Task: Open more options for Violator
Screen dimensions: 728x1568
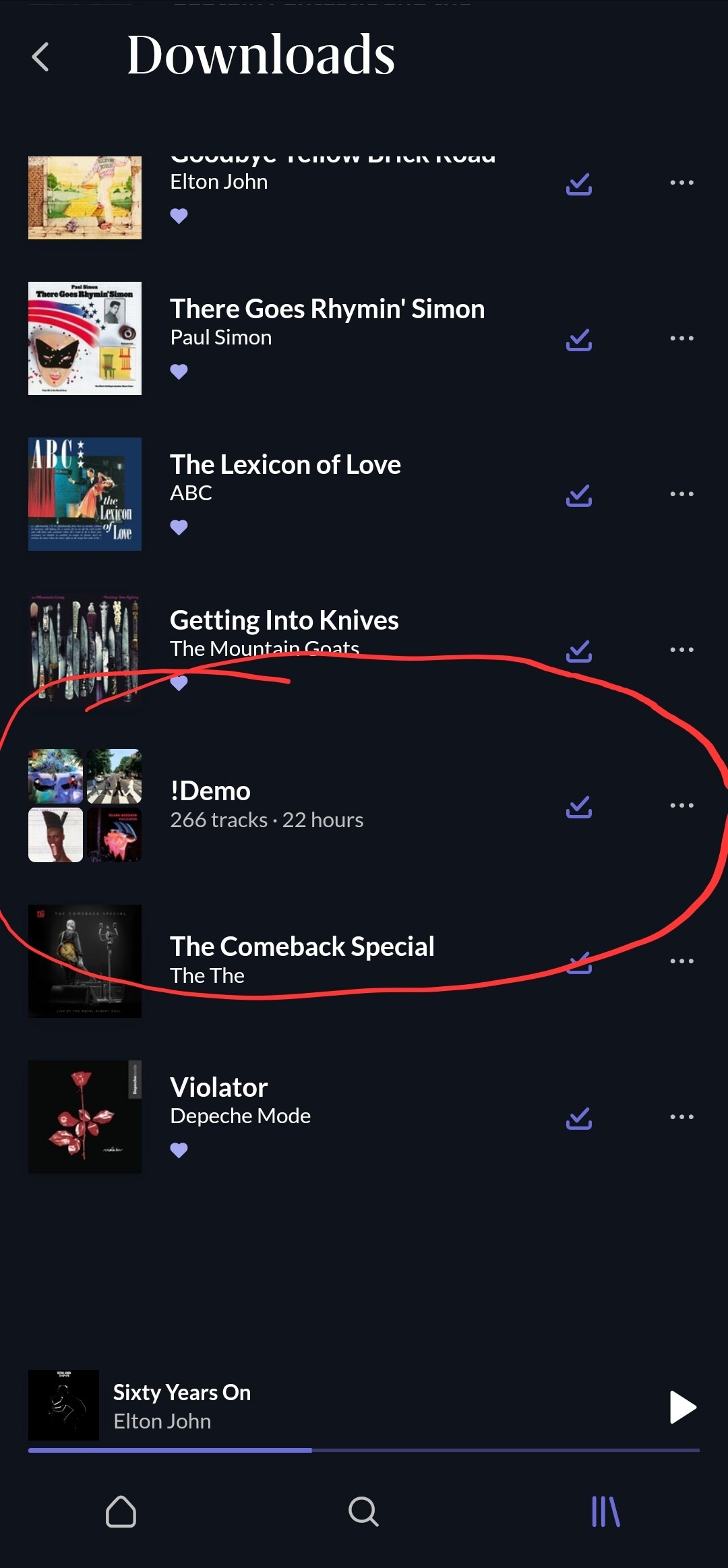Action: pyautogui.click(x=681, y=1117)
